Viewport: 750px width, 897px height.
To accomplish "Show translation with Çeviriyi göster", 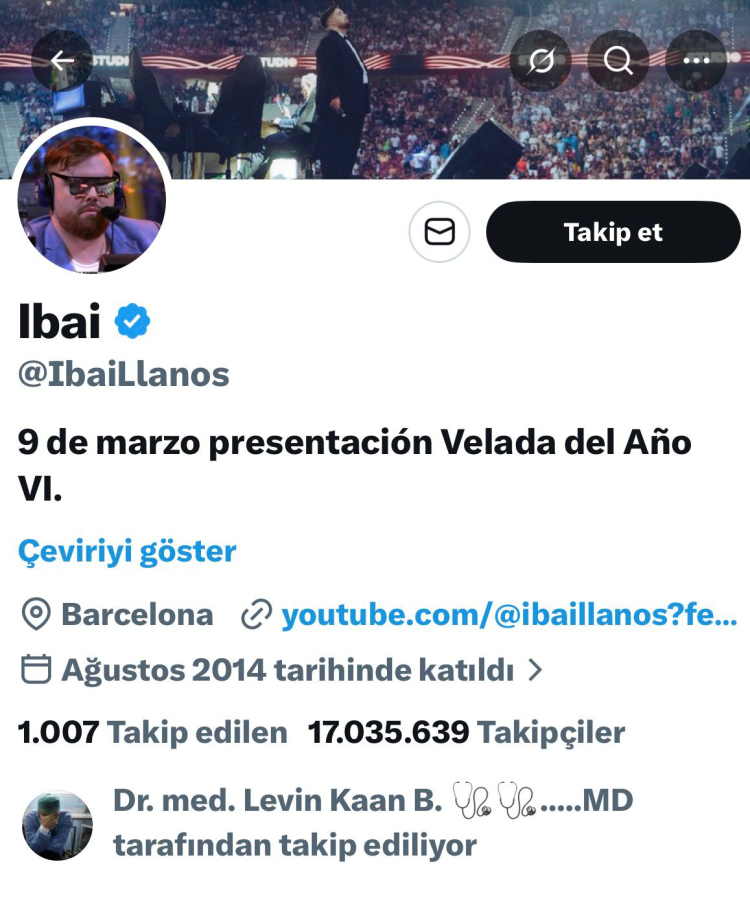I will 127,551.
